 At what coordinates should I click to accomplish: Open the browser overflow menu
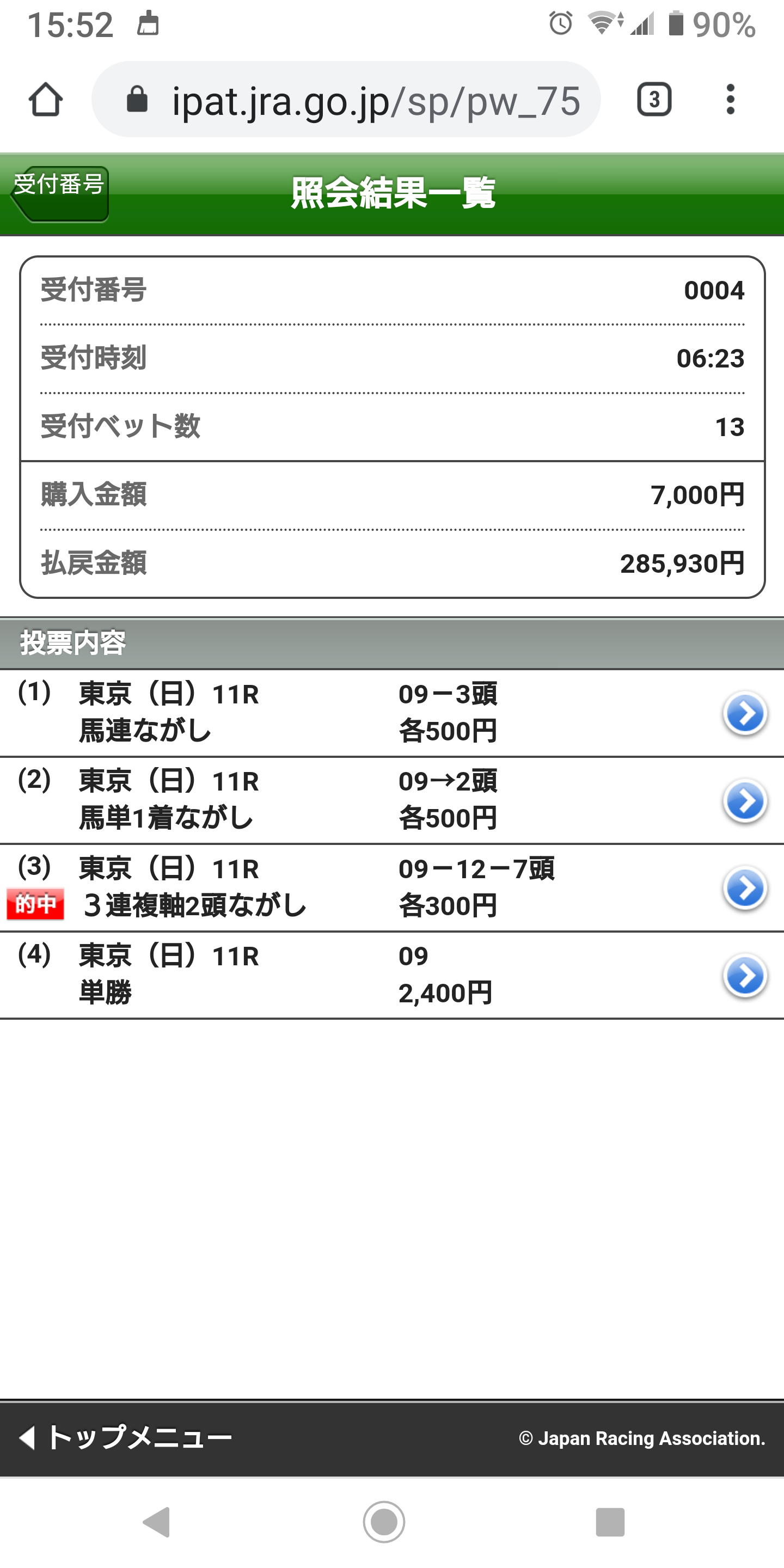(x=731, y=99)
